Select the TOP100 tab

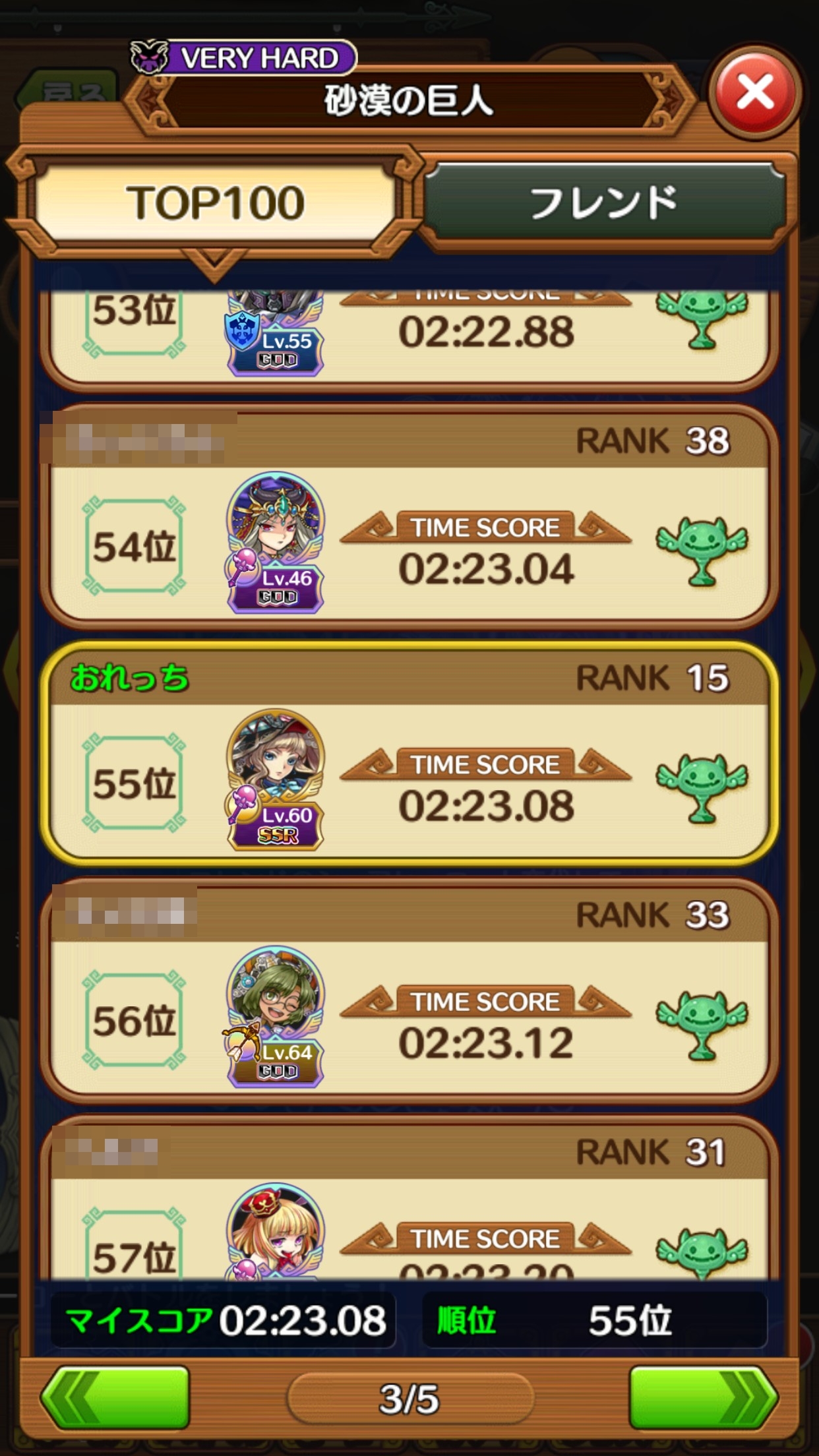click(215, 202)
